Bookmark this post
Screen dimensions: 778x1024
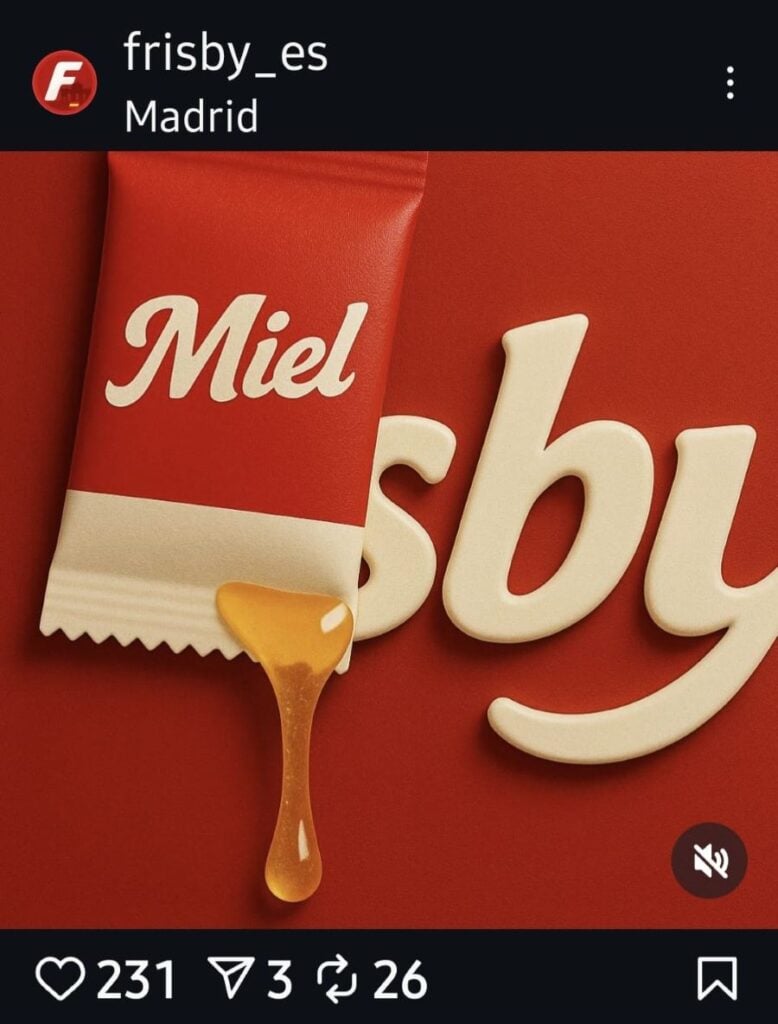pos(716,979)
